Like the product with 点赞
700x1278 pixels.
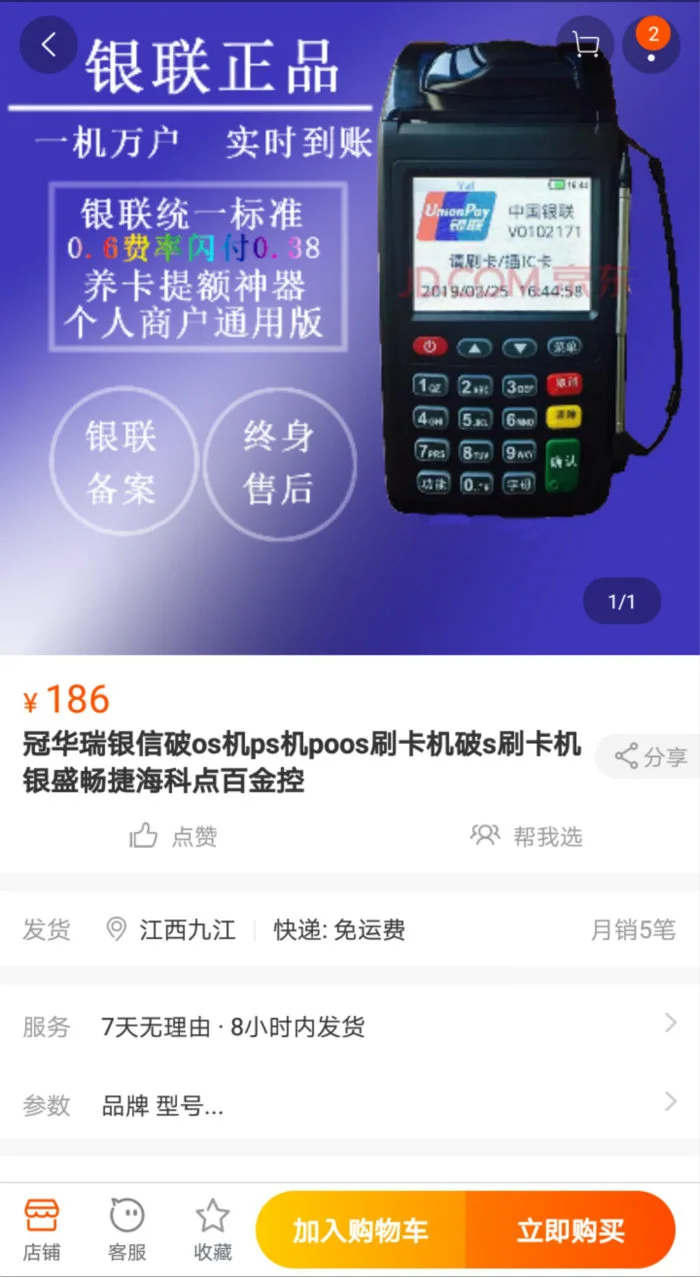pos(174,836)
